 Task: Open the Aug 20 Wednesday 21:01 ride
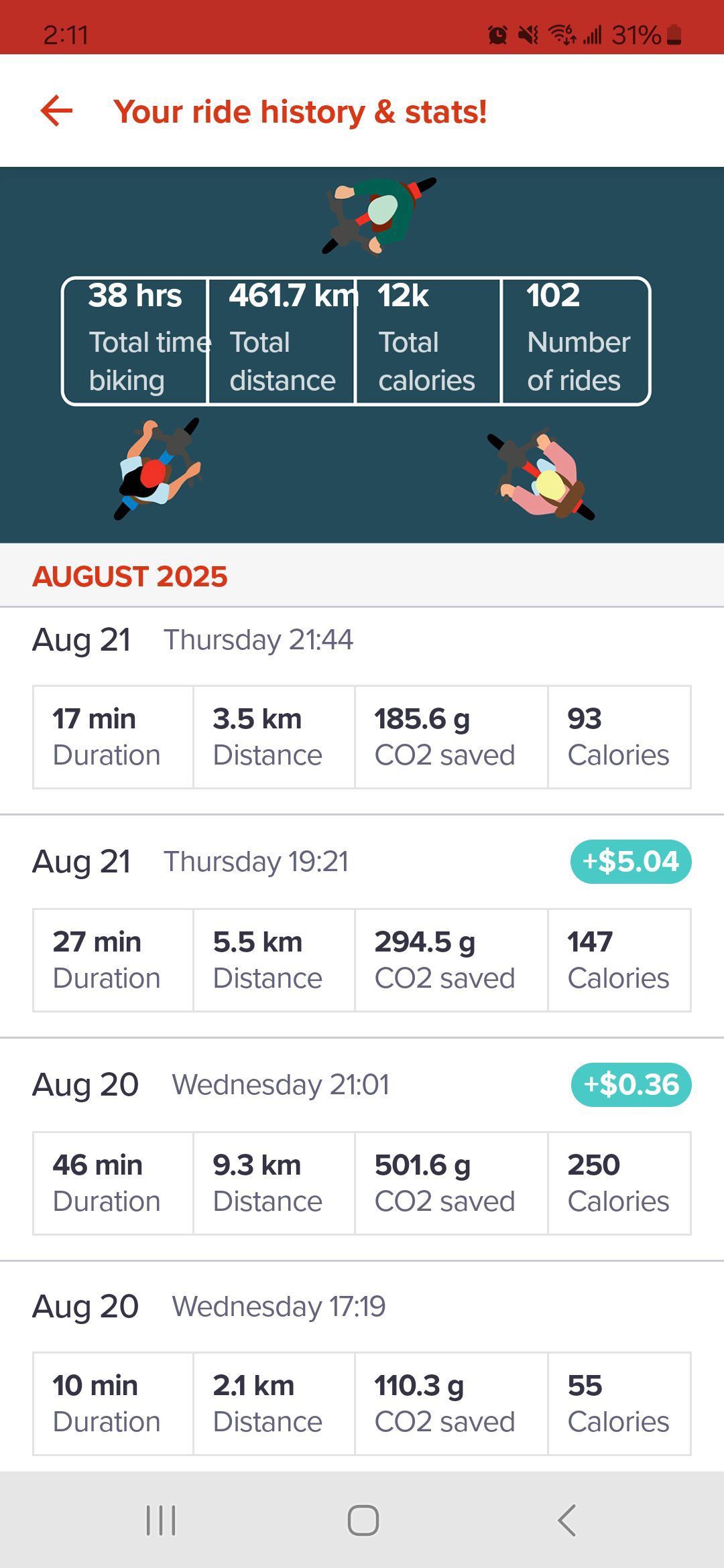362,1149
